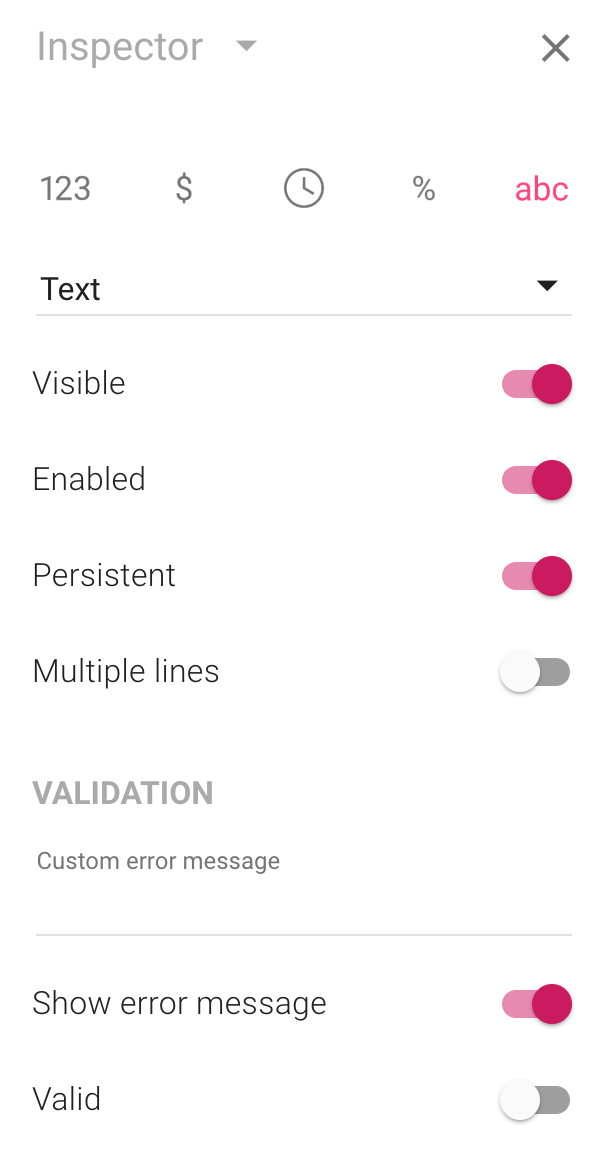Select the abc text format
Screen dimensions: 608x1150
click(541, 188)
